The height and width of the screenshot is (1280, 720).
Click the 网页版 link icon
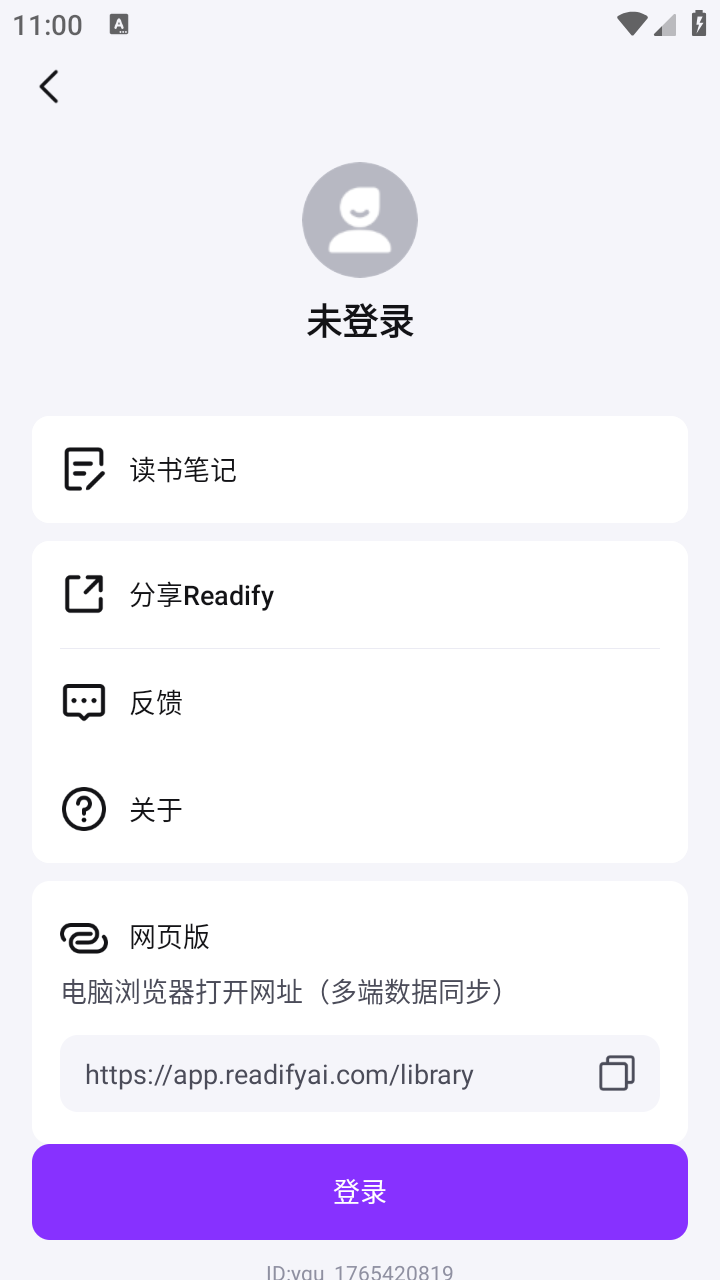pos(84,938)
